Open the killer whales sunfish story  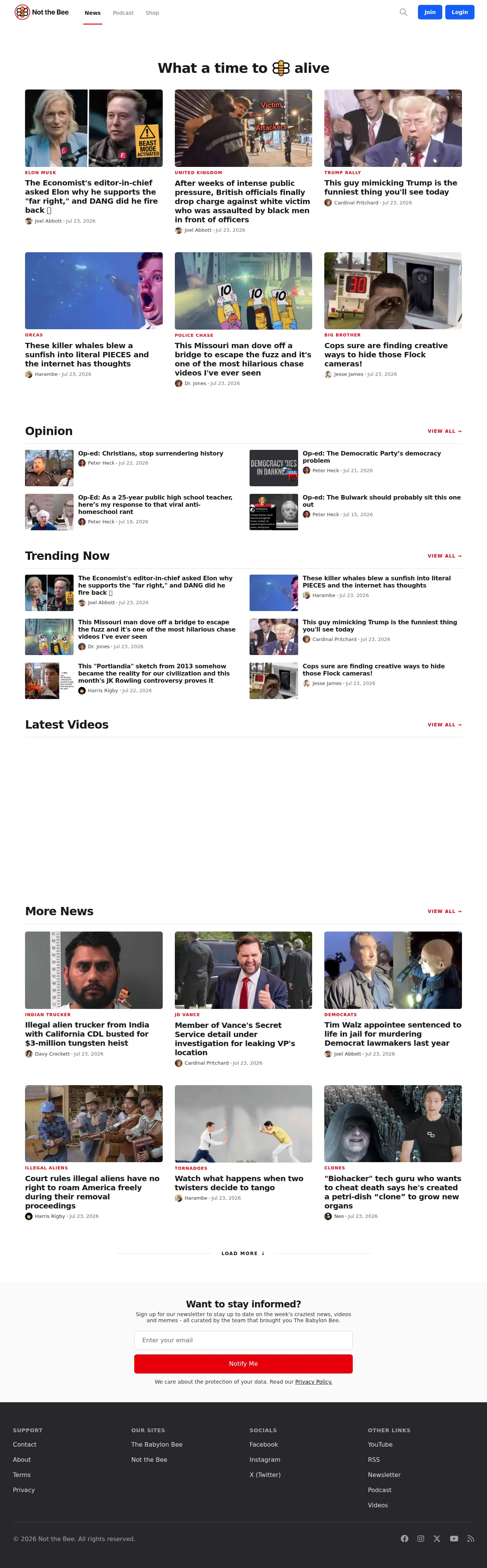[94, 315]
